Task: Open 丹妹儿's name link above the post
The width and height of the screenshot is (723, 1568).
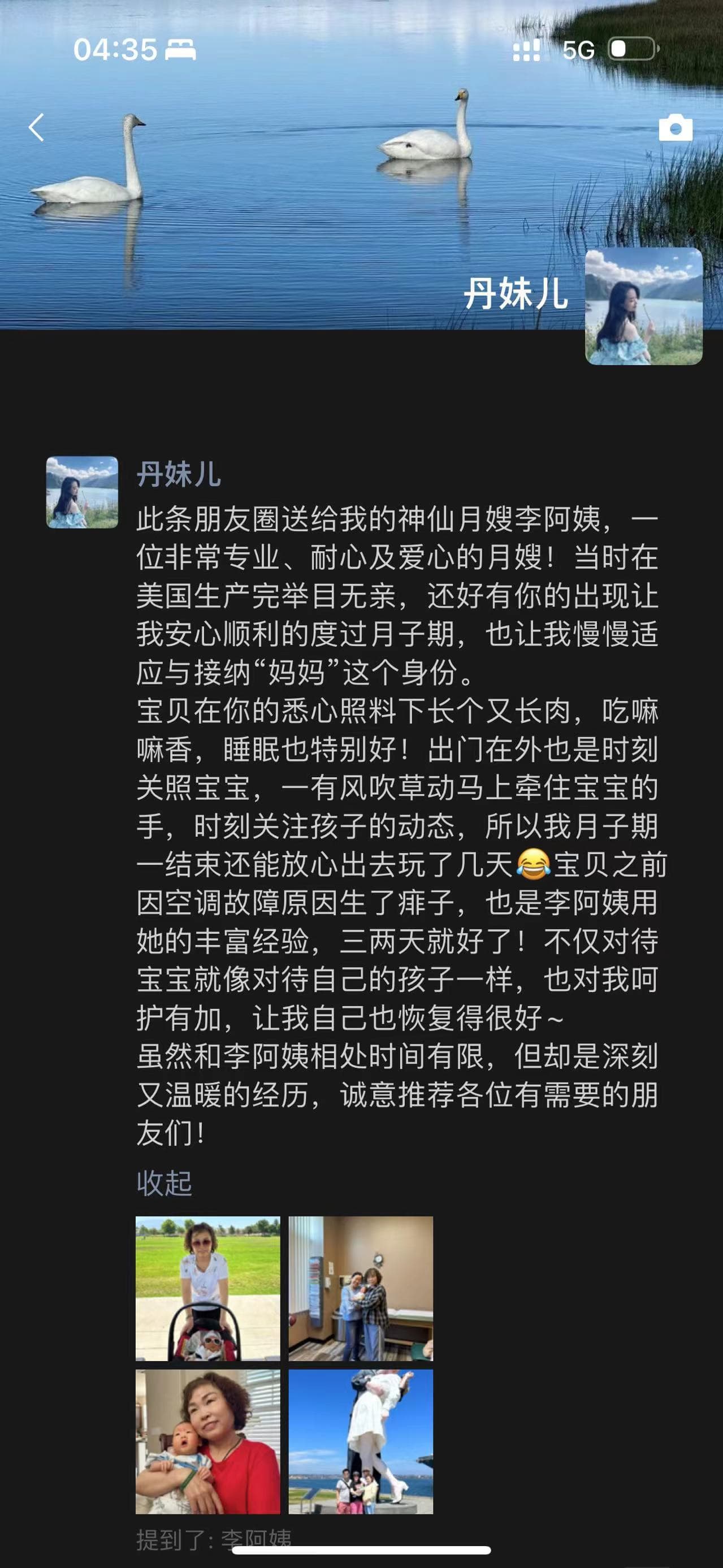Action: coord(178,474)
